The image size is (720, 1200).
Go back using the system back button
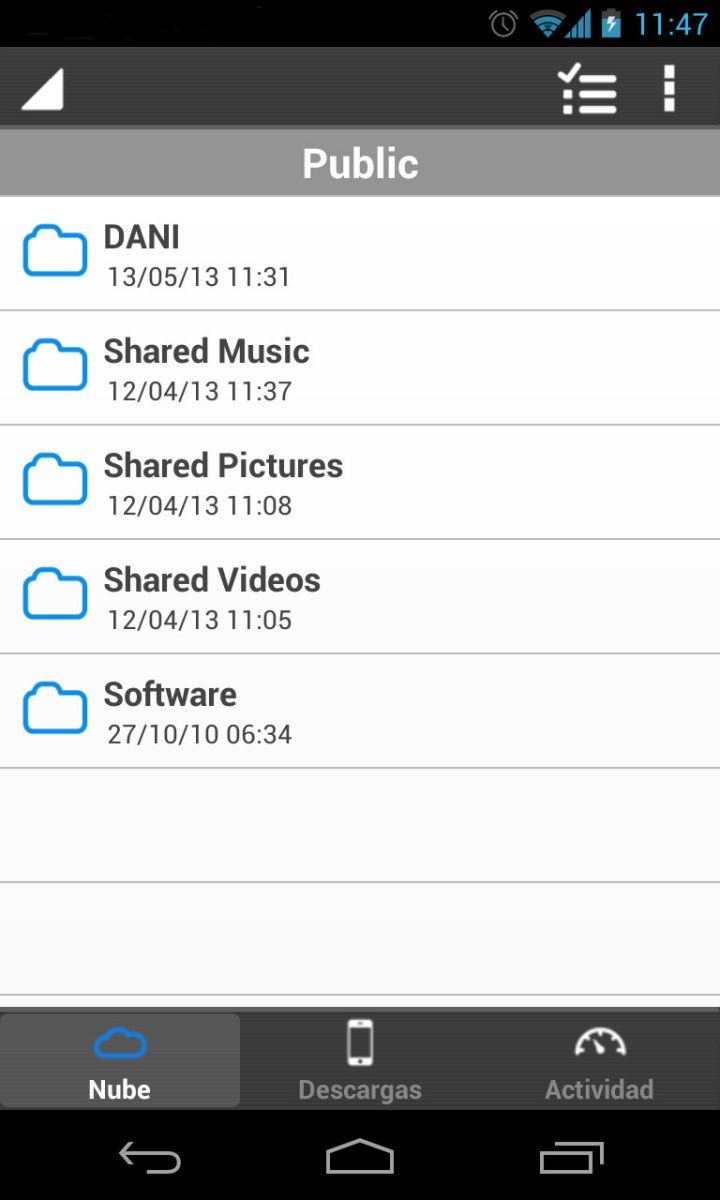tap(150, 1157)
